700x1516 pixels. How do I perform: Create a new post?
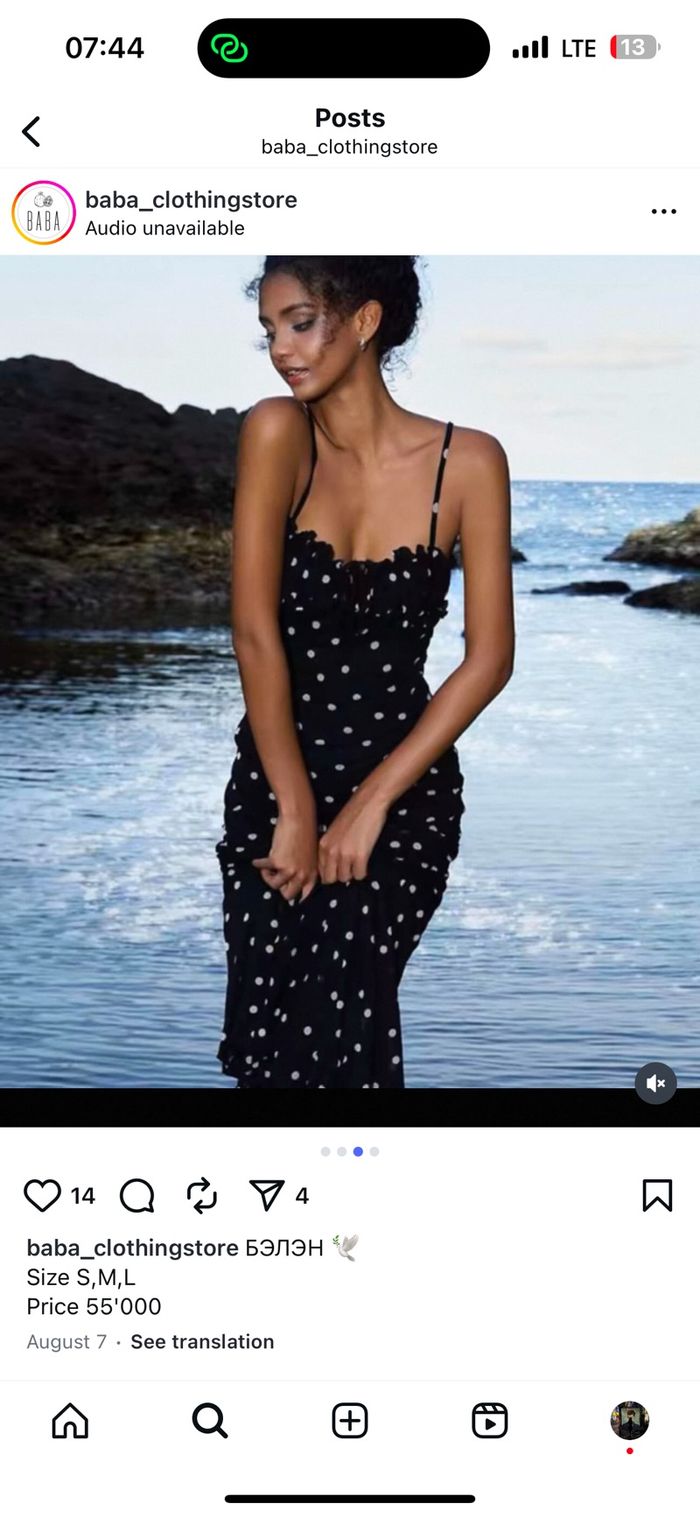pos(350,1420)
